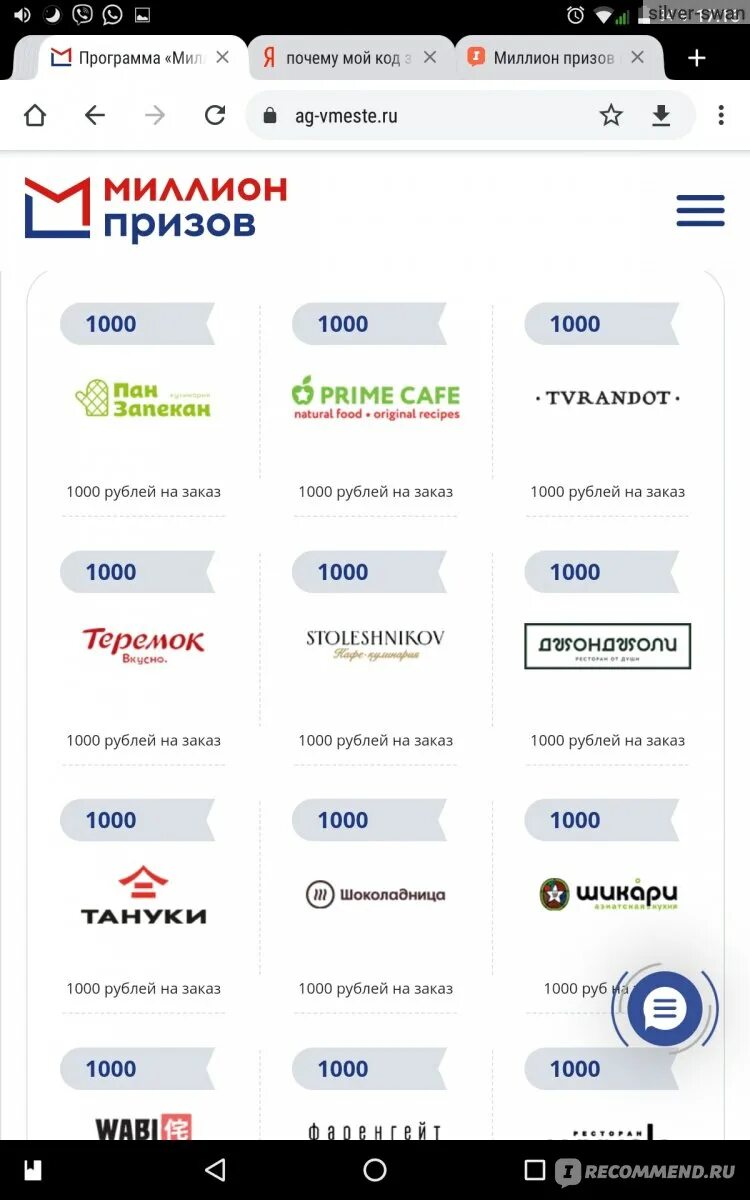
Task: Open the Миллион призов logo link
Action: point(155,209)
